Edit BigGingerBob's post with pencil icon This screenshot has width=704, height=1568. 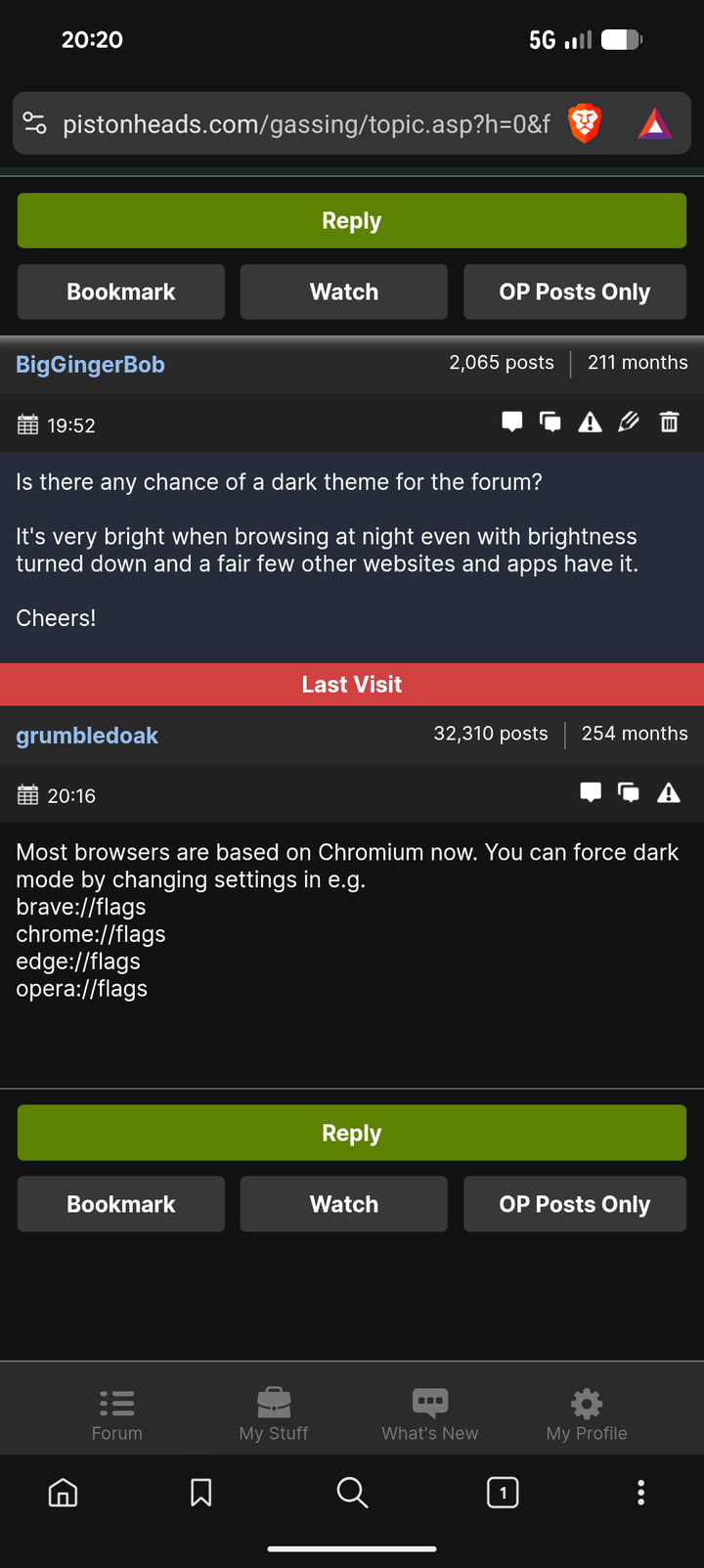click(629, 423)
